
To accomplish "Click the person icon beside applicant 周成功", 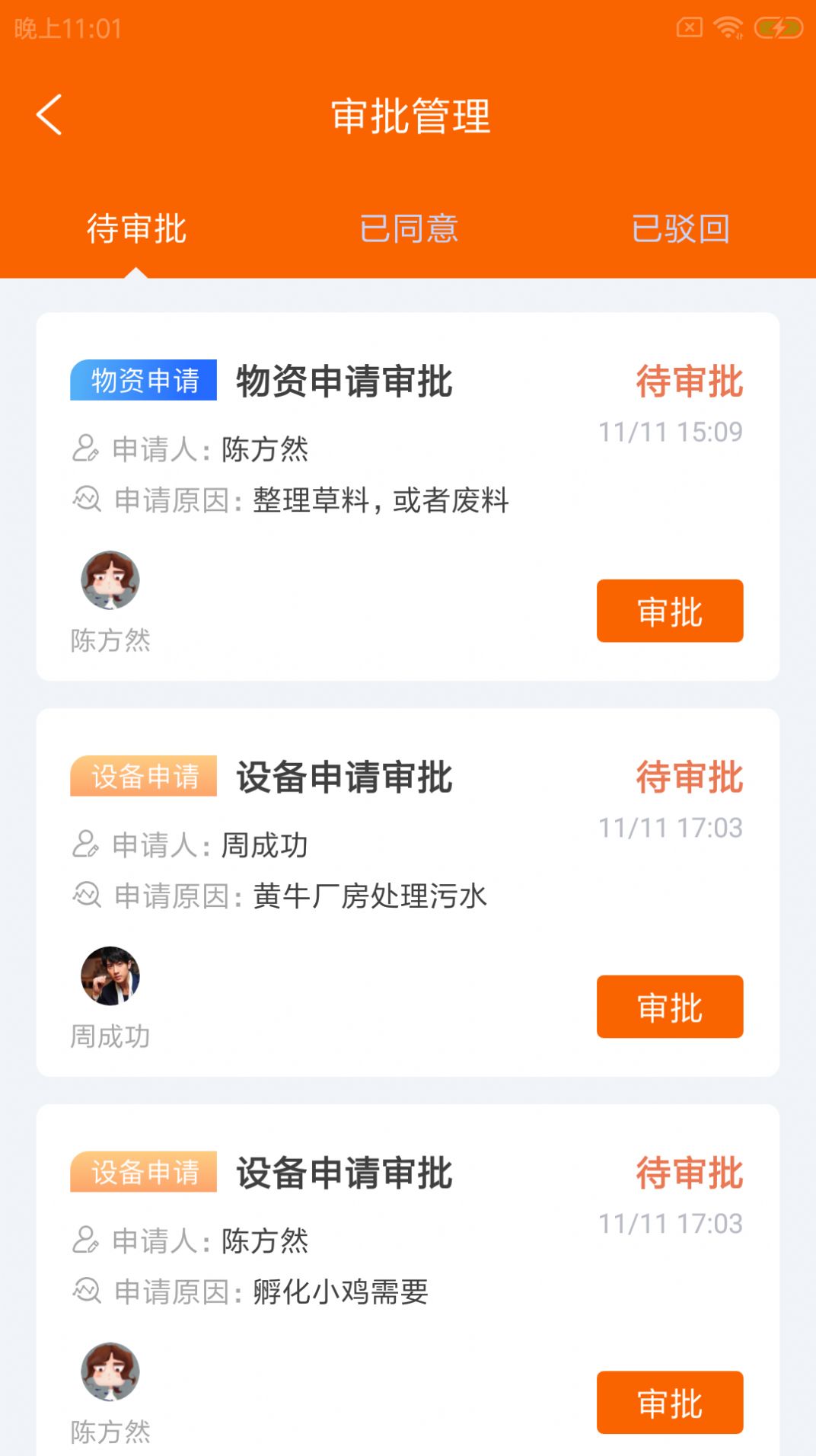I will 86,845.
